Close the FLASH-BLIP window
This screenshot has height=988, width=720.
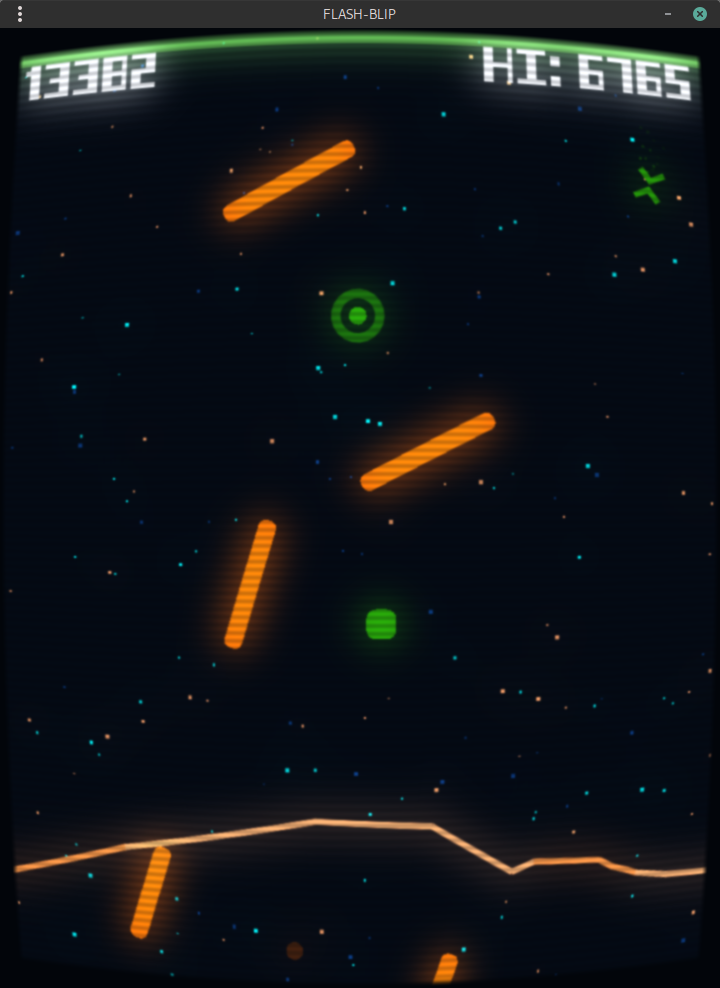point(700,14)
